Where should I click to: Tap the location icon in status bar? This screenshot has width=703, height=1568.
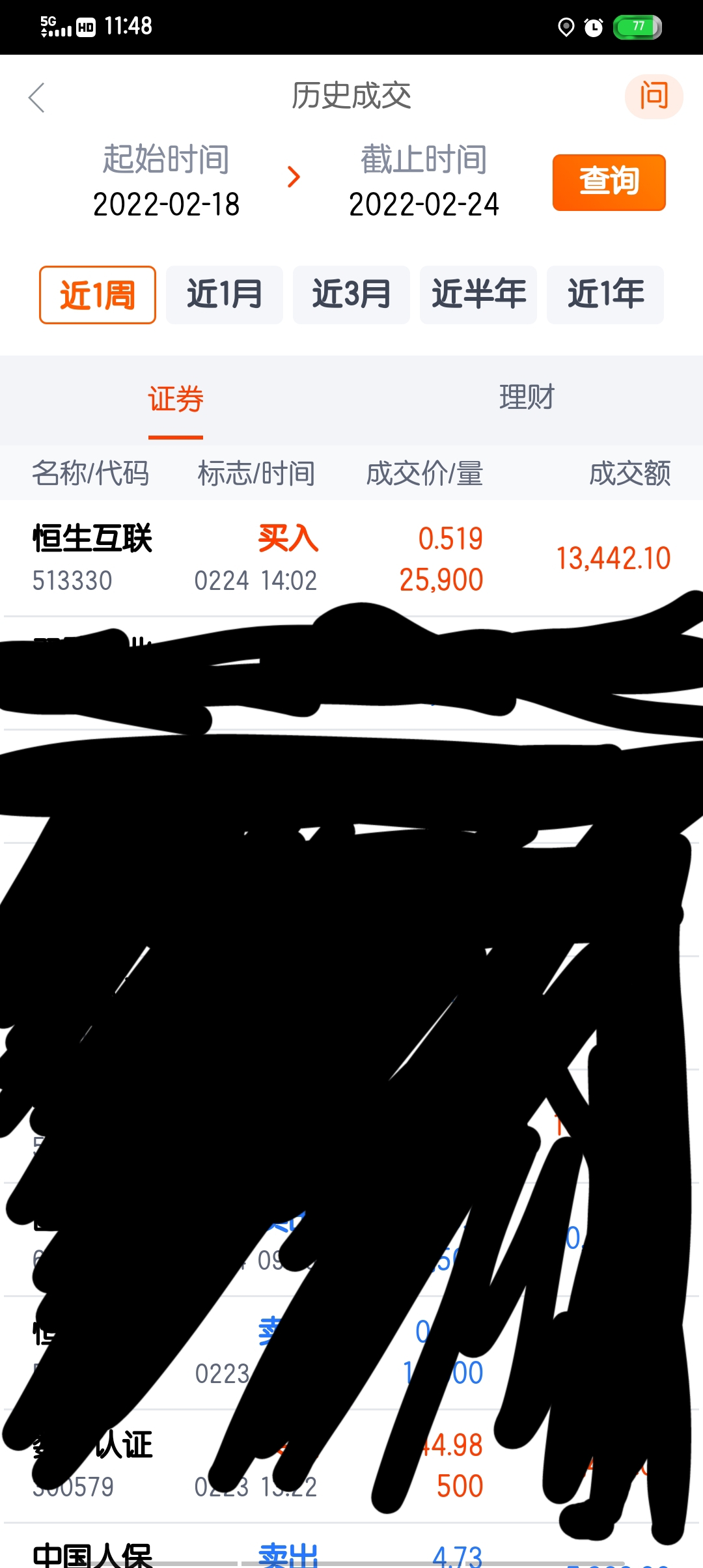tap(565, 27)
